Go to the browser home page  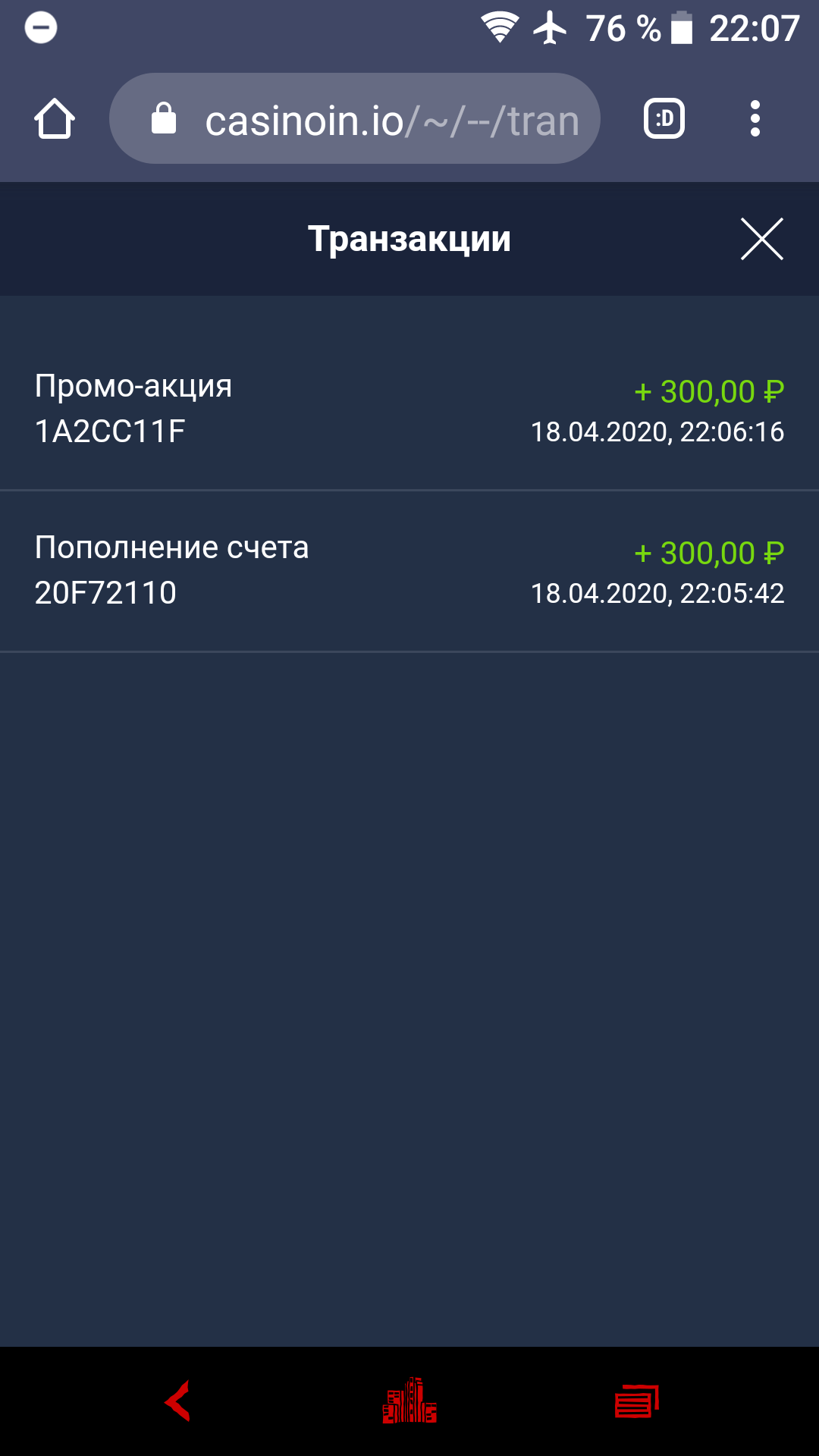(55, 119)
